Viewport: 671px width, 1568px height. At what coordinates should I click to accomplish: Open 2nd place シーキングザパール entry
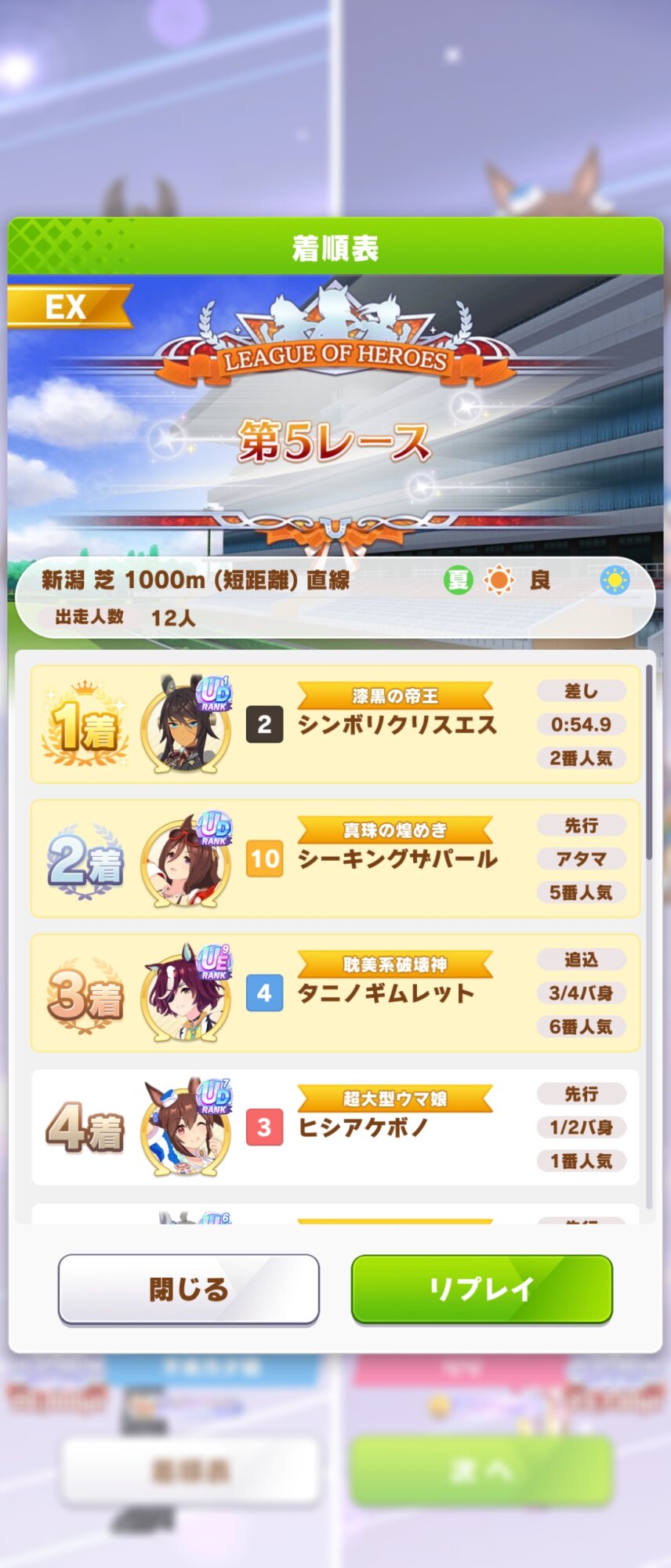(x=335, y=858)
